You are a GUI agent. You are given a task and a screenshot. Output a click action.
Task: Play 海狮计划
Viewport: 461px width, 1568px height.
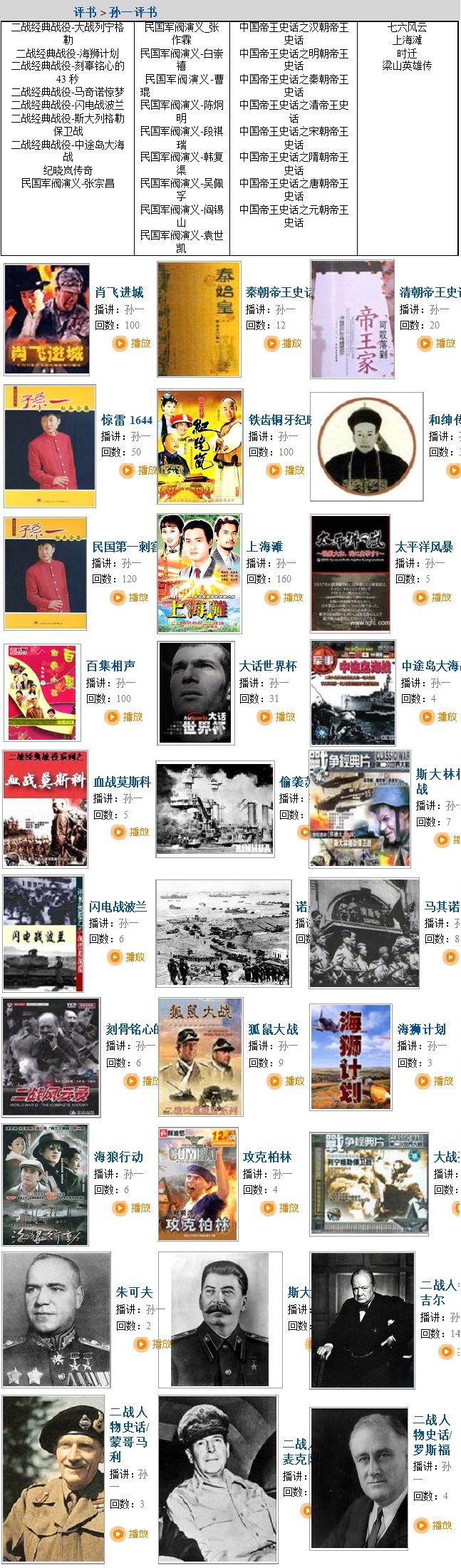pos(434,1080)
